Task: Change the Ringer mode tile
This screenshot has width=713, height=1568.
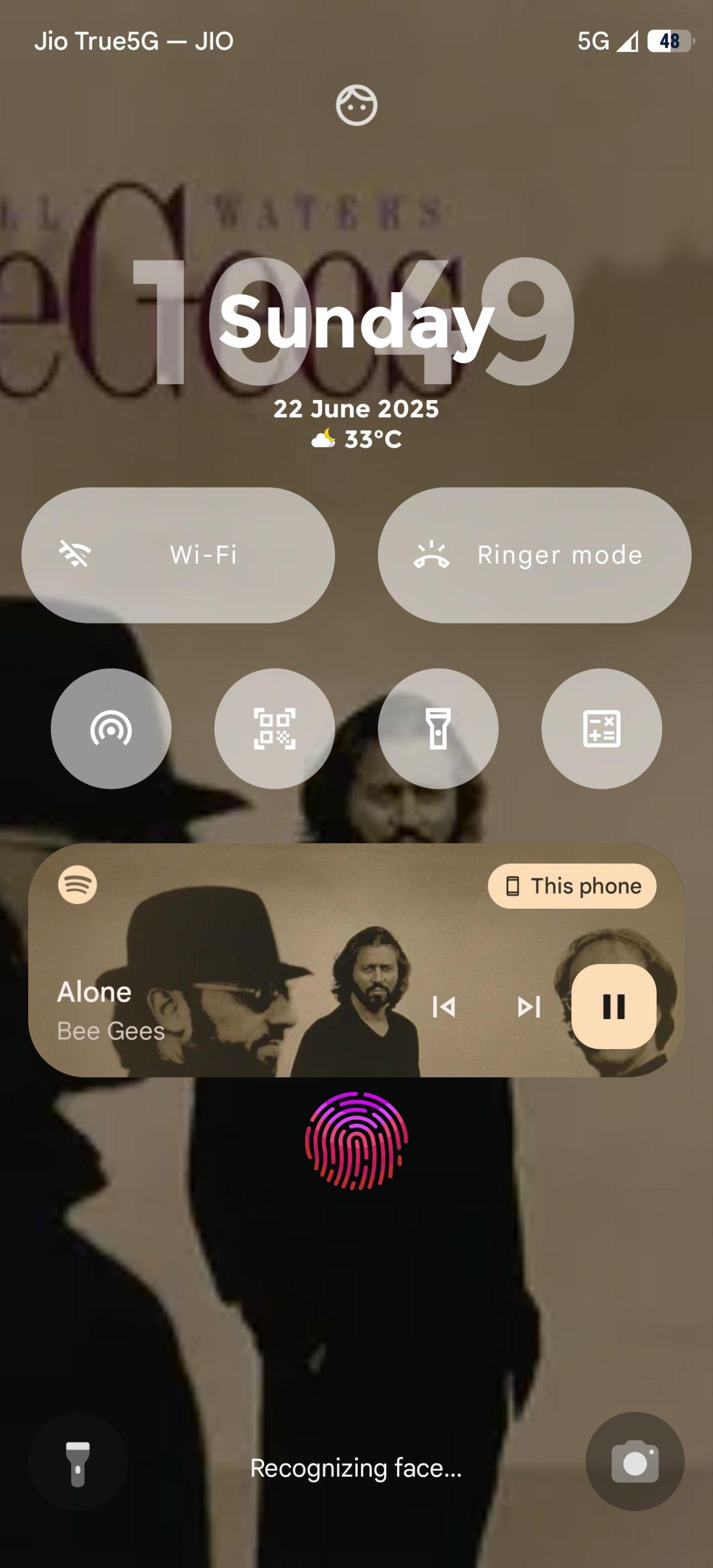Action: pos(534,555)
